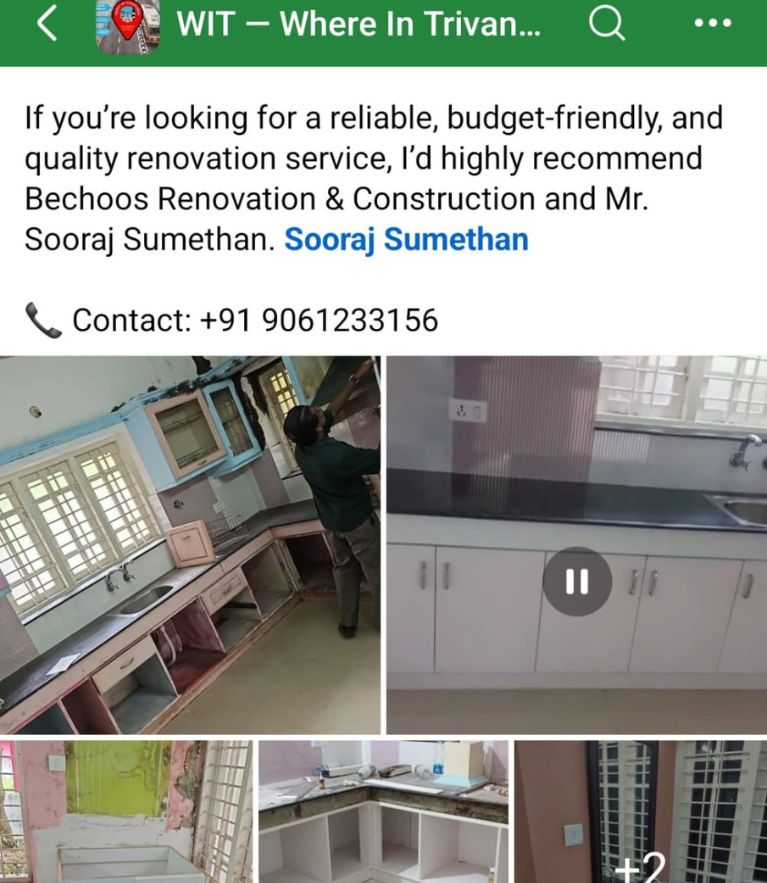This screenshot has height=883, width=767.
Task: Pause the playing kitchen video
Action: (577, 581)
